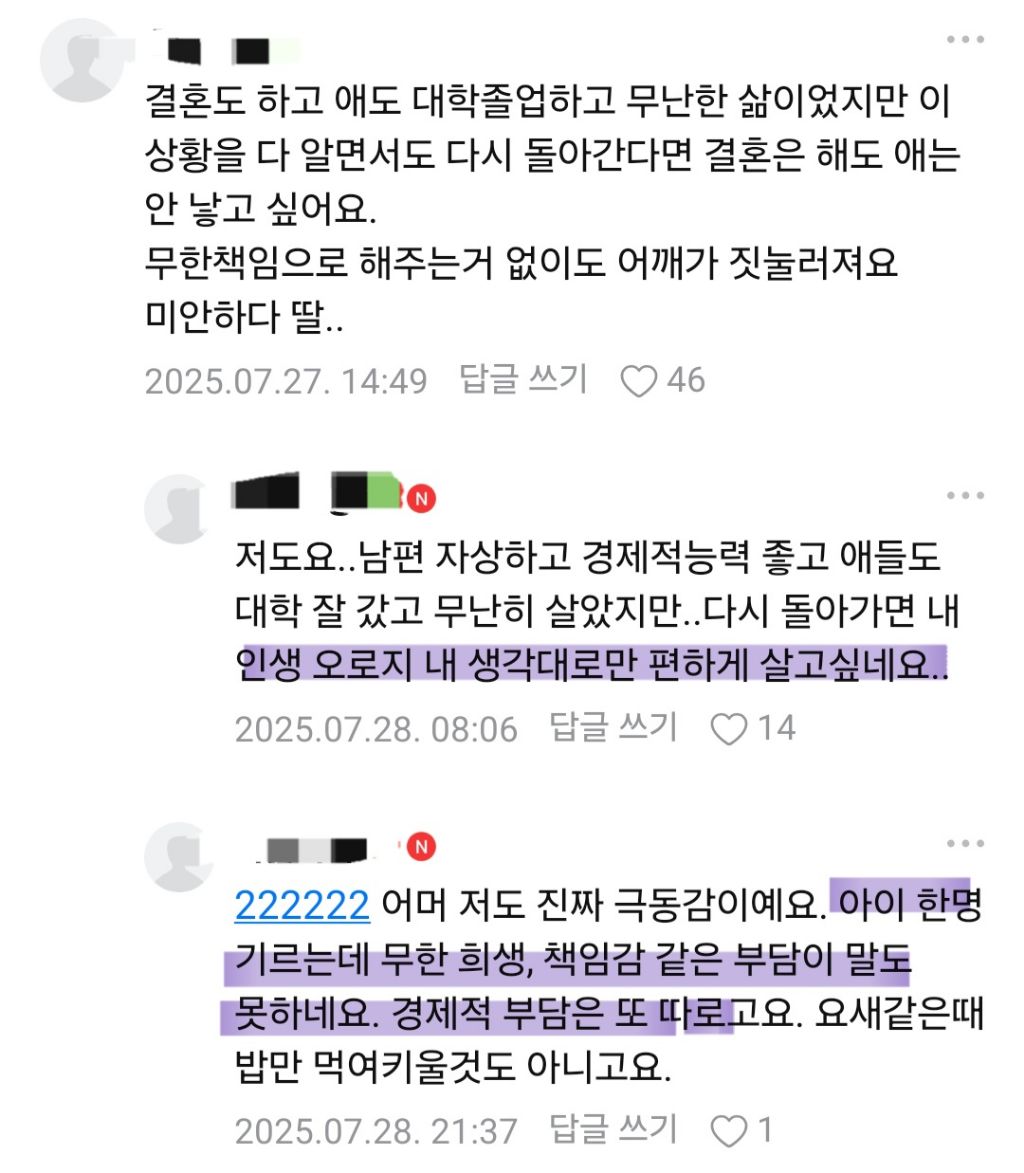Tap 답글 쓰기 under the 21:37 reply
Image resolution: width=1024 pixels, height=1173 pixels.
[x=613, y=1129]
